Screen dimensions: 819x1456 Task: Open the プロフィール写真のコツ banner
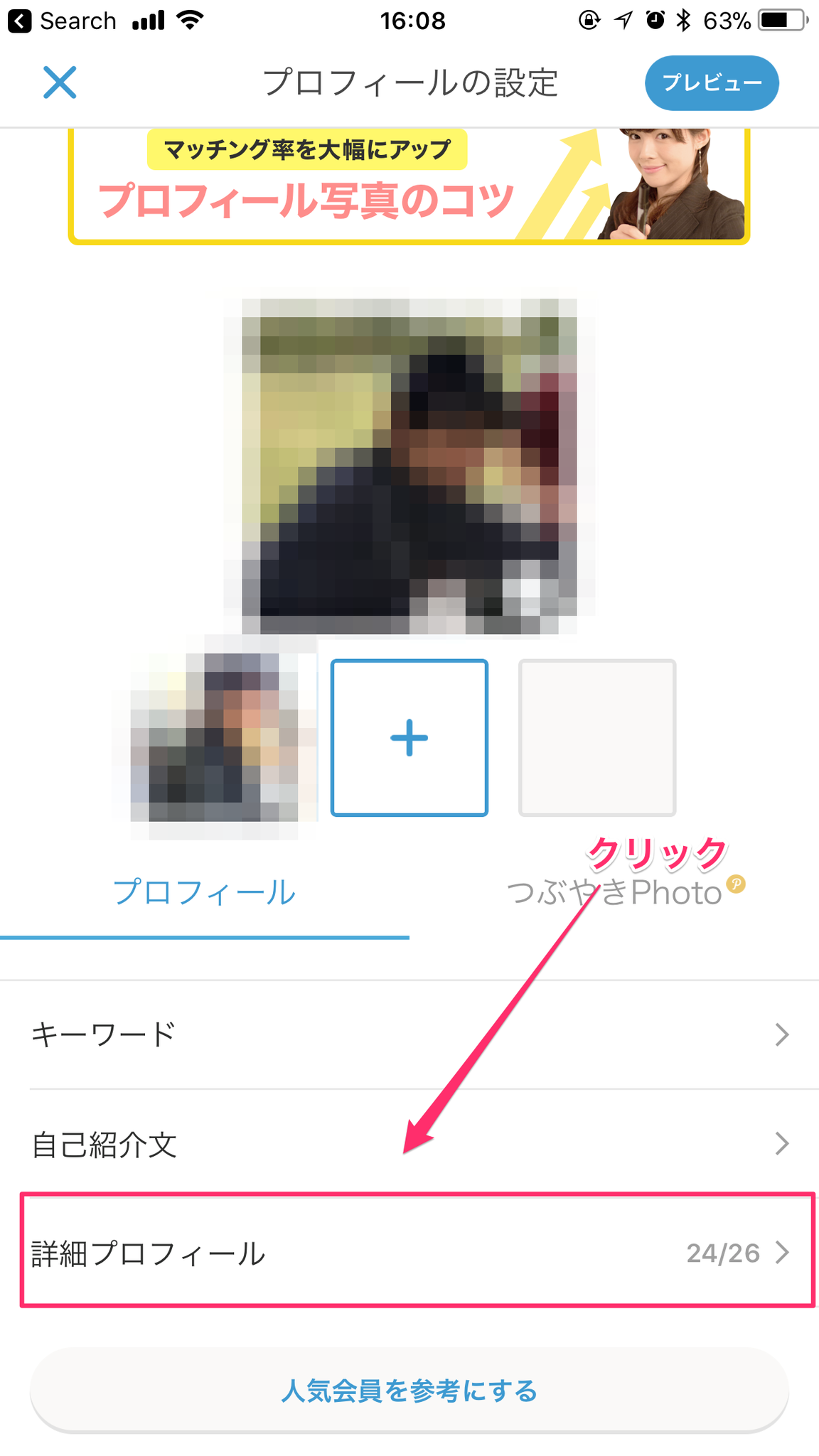coord(409,186)
